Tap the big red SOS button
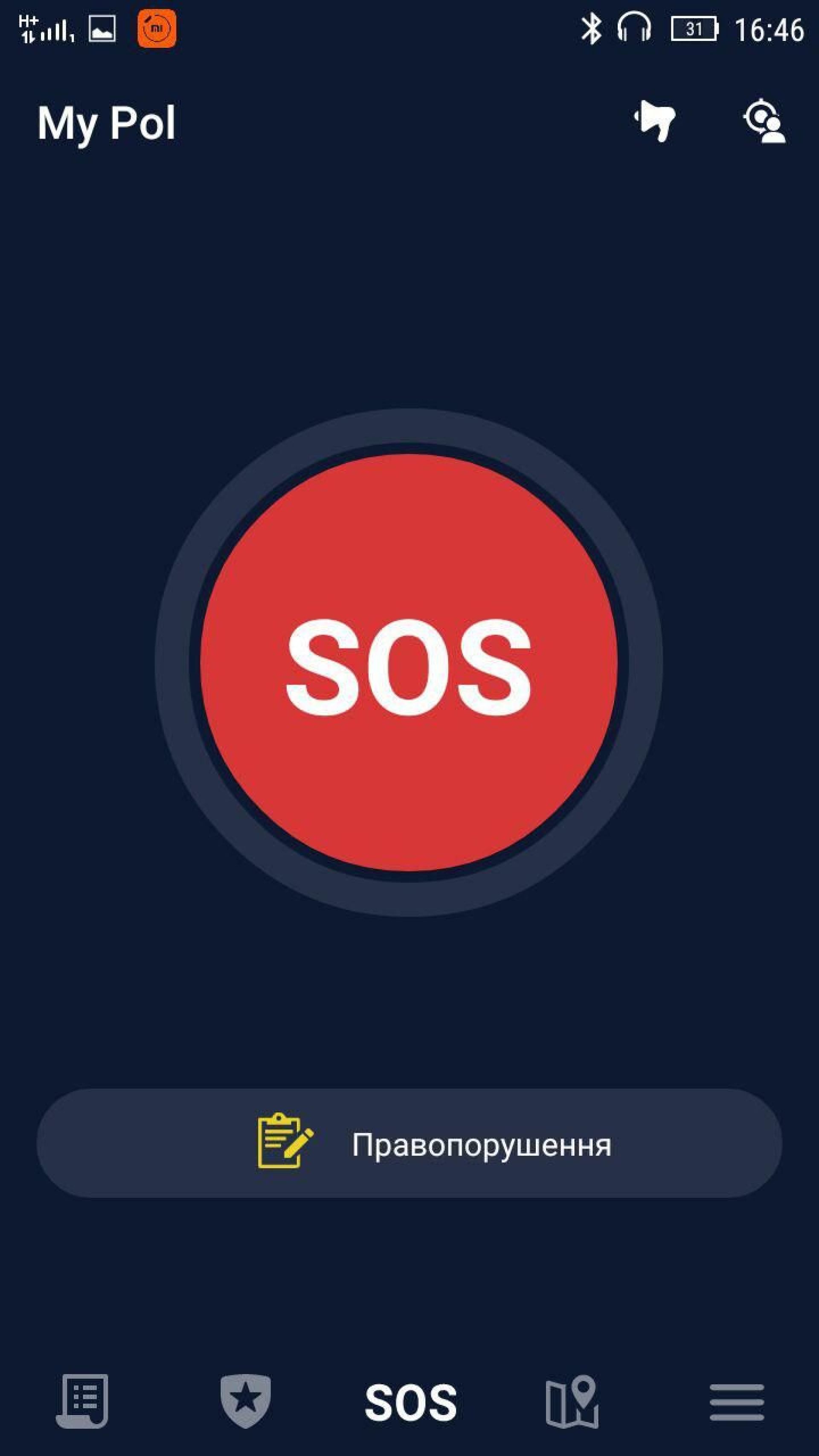Image resolution: width=819 pixels, height=1456 pixels. pyautogui.click(x=409, y=663)
